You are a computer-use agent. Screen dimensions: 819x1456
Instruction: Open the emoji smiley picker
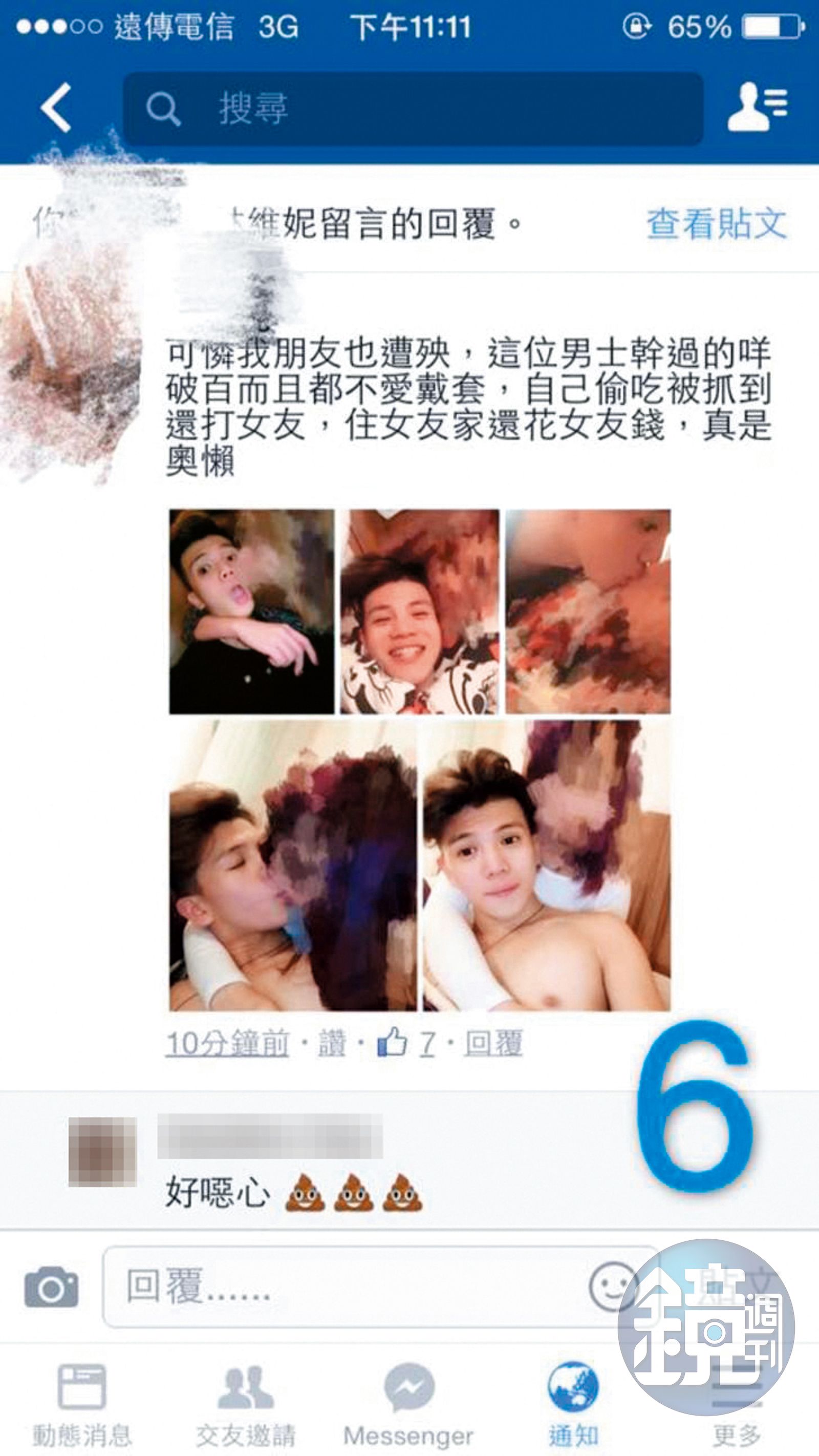pyautogui.click(x=610, y=1286)
